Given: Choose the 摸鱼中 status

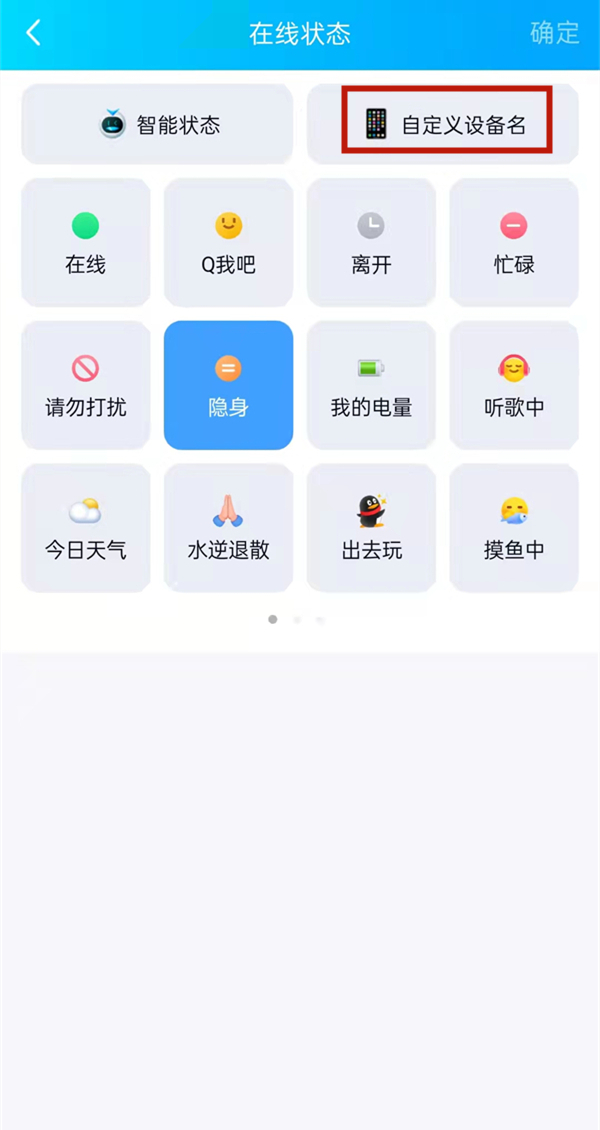Looking at the screenshot, I should coord(514,528).
